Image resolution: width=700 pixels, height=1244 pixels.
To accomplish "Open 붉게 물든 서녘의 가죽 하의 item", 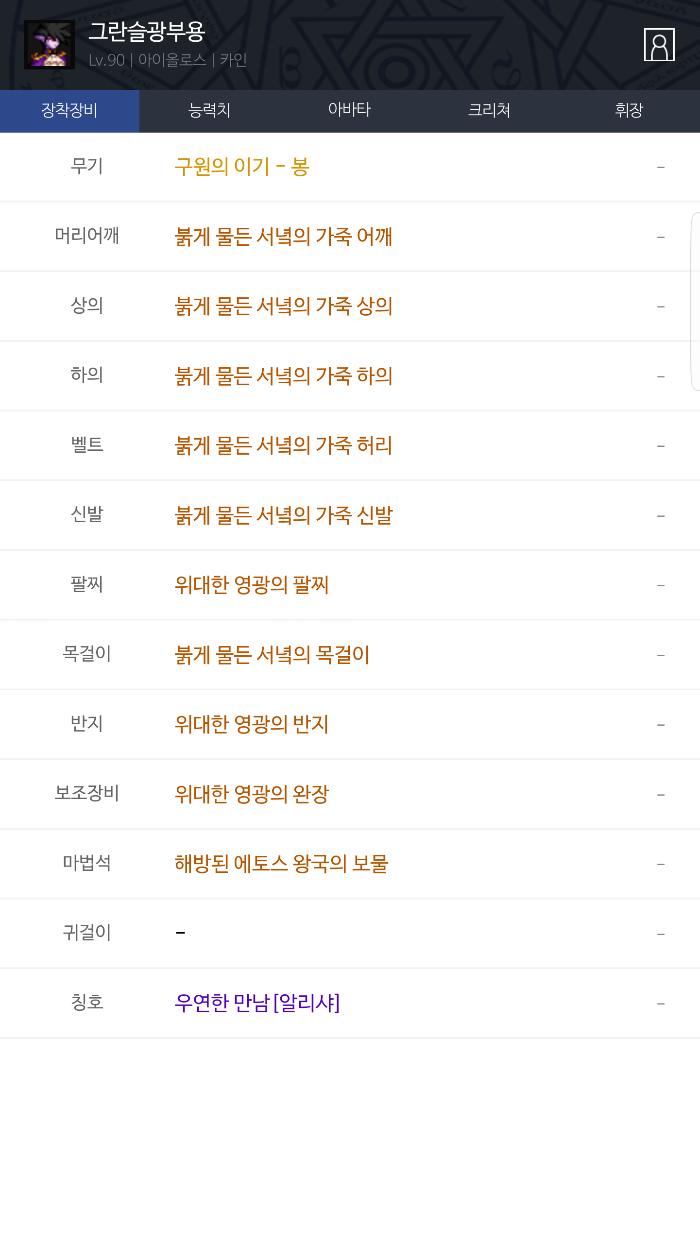I will tap(283, 376).
